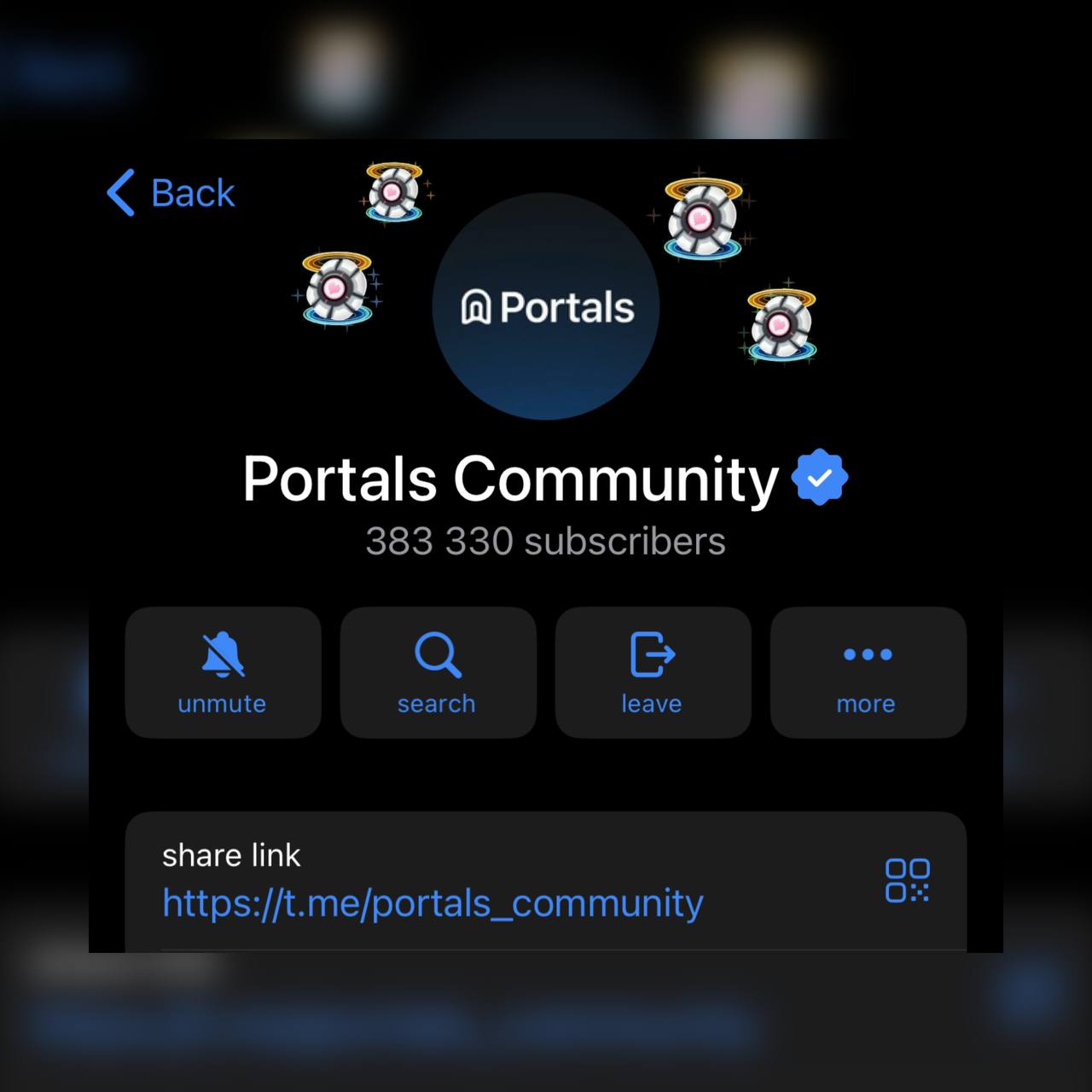Search within the channel
Viewport: 1092px width, 1092px height.
pyautogui.click(x=438, y=672)
